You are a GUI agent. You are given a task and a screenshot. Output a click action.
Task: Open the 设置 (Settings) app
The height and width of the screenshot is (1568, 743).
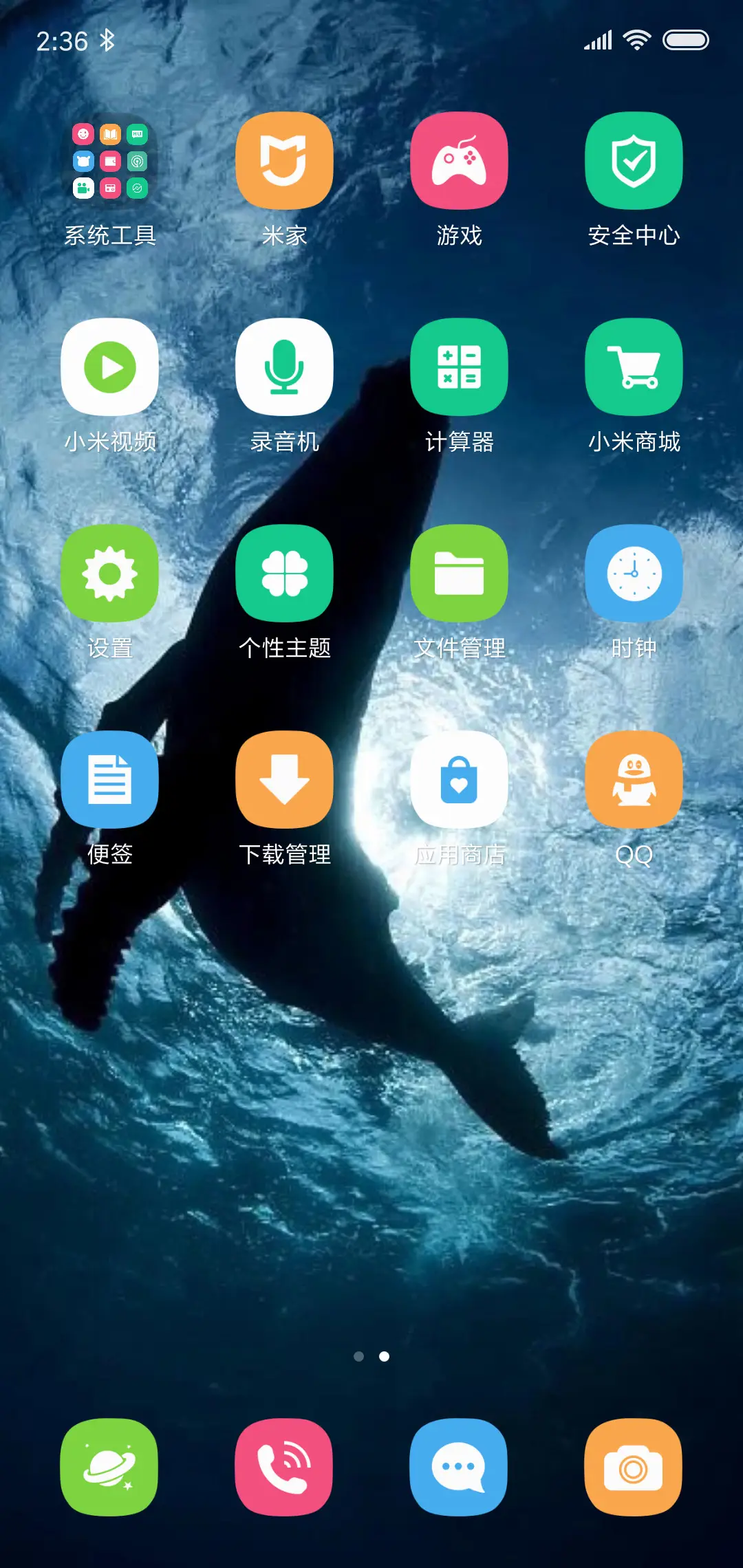tap(109, 573)
